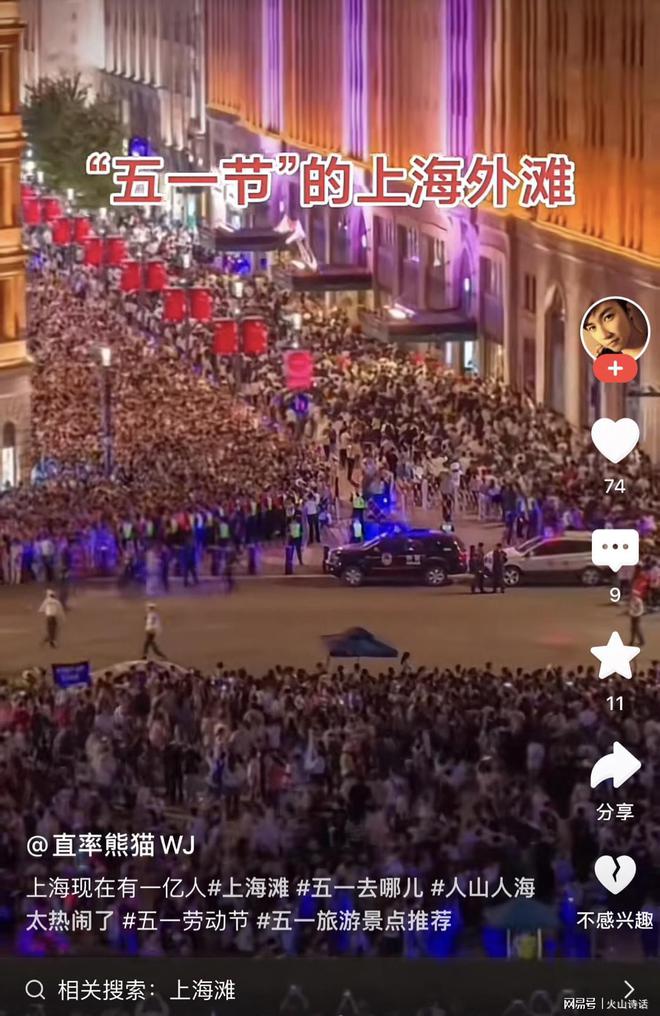Add this video to favorites with star
The width and height of the screenshot is (660, 1016).
click(614, 657)
